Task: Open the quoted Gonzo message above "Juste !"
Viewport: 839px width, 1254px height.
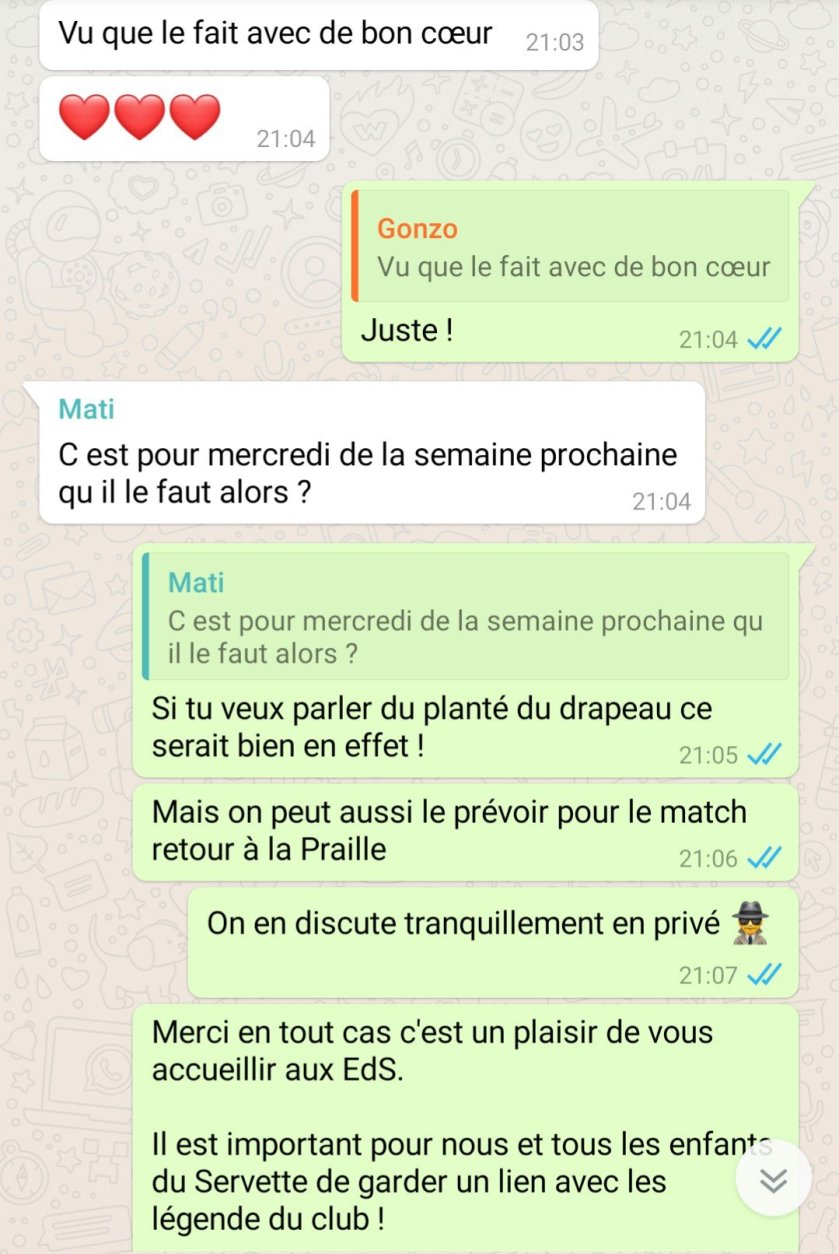Action: coord(571,247)
